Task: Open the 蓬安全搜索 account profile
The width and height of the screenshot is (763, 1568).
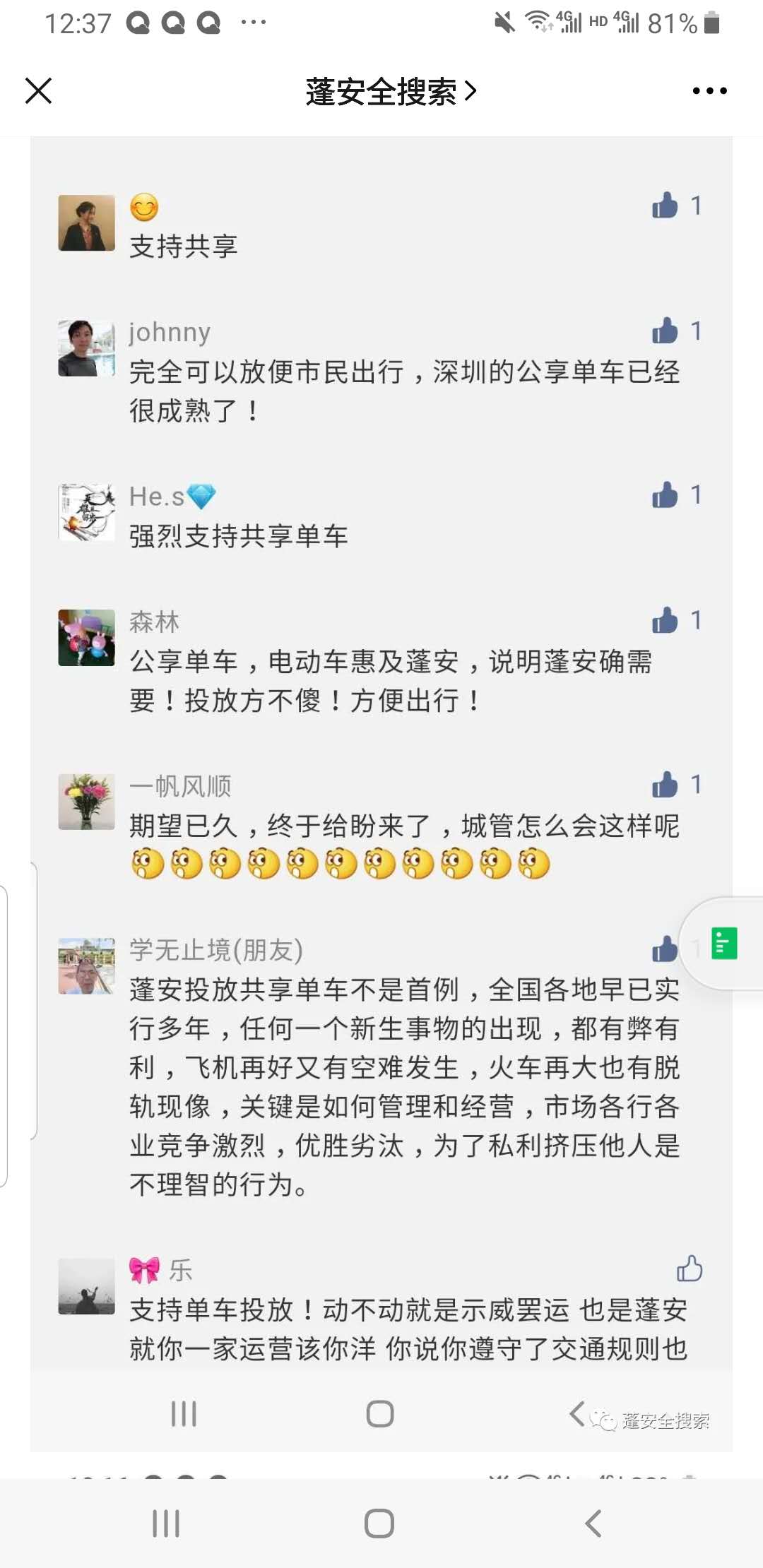Action: 391,92
